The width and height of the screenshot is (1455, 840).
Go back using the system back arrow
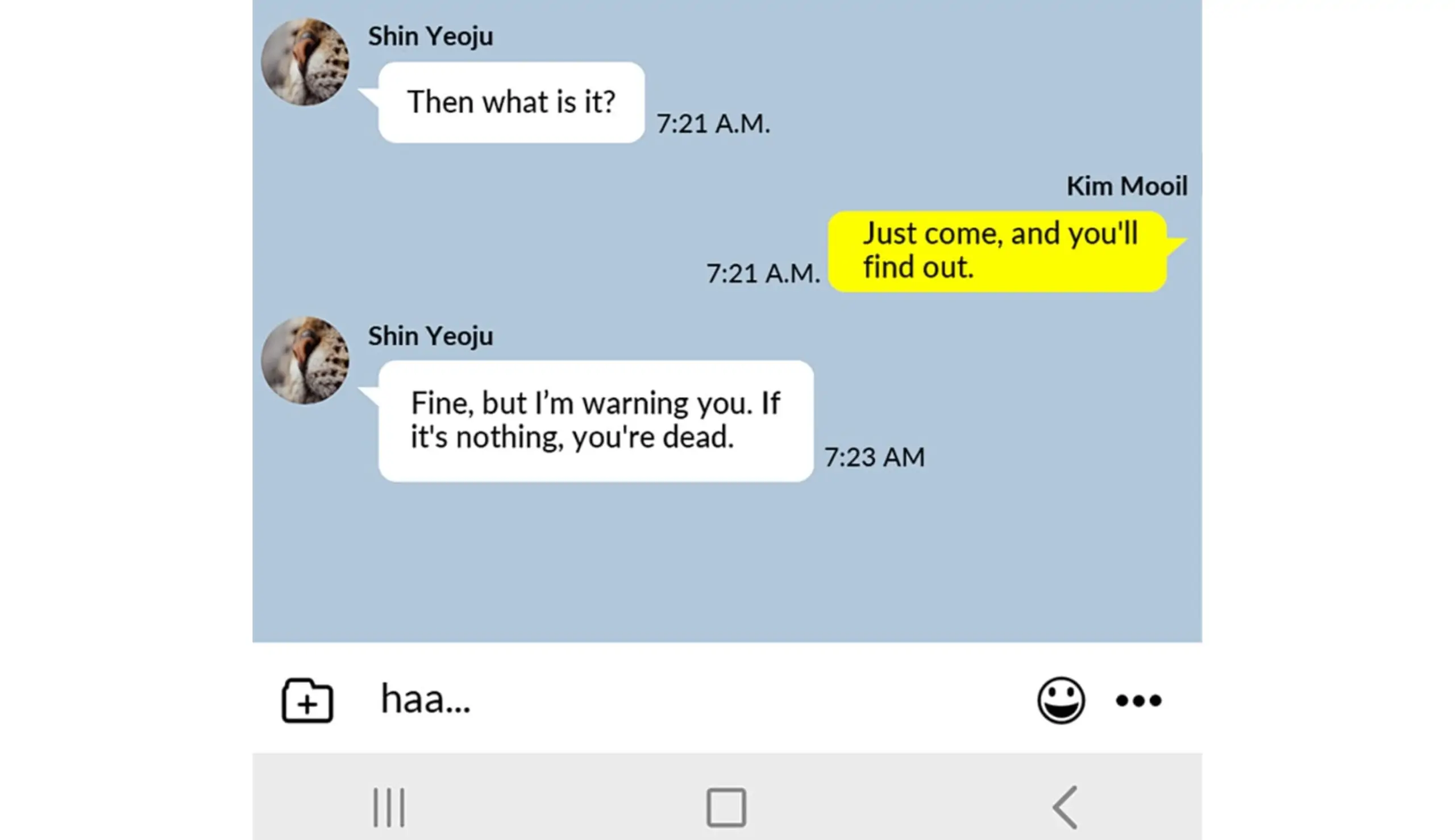pyautogui.click(x=1065, y=807)
